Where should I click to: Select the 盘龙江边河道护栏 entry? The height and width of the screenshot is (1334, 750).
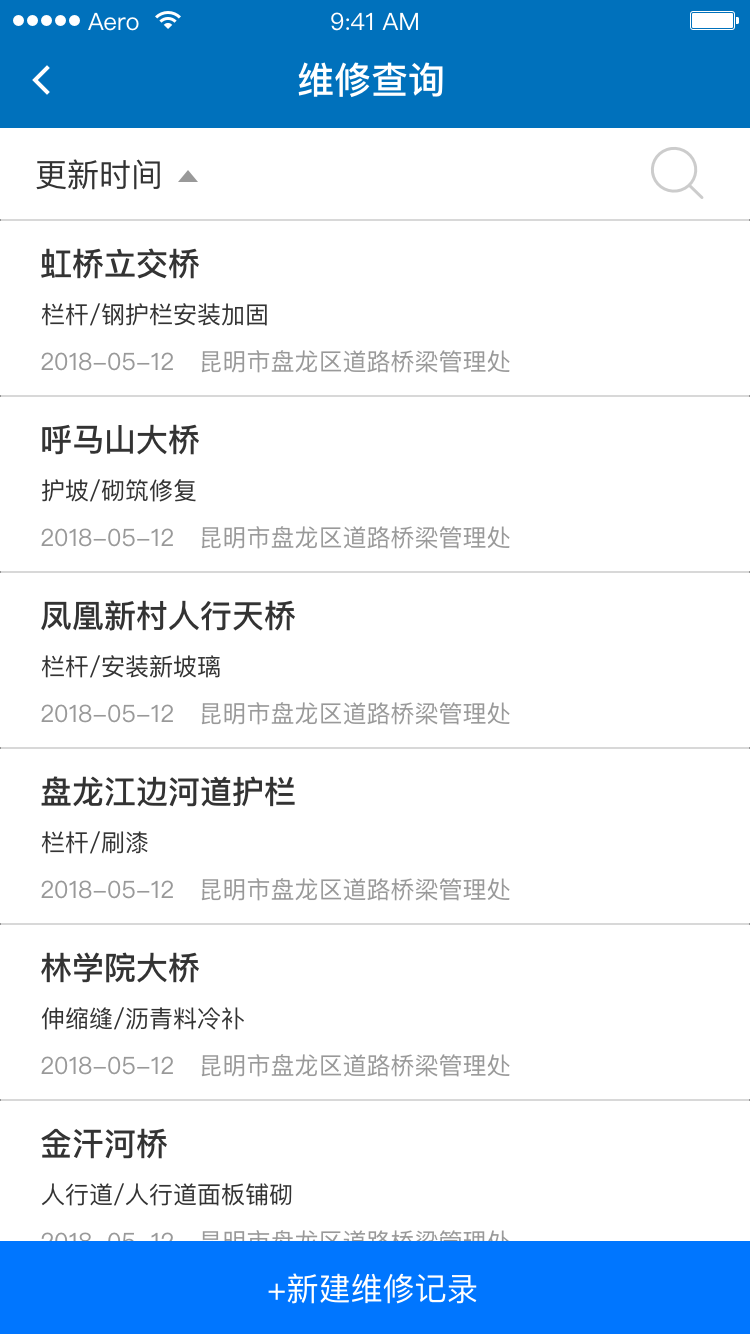coord(375,837)
